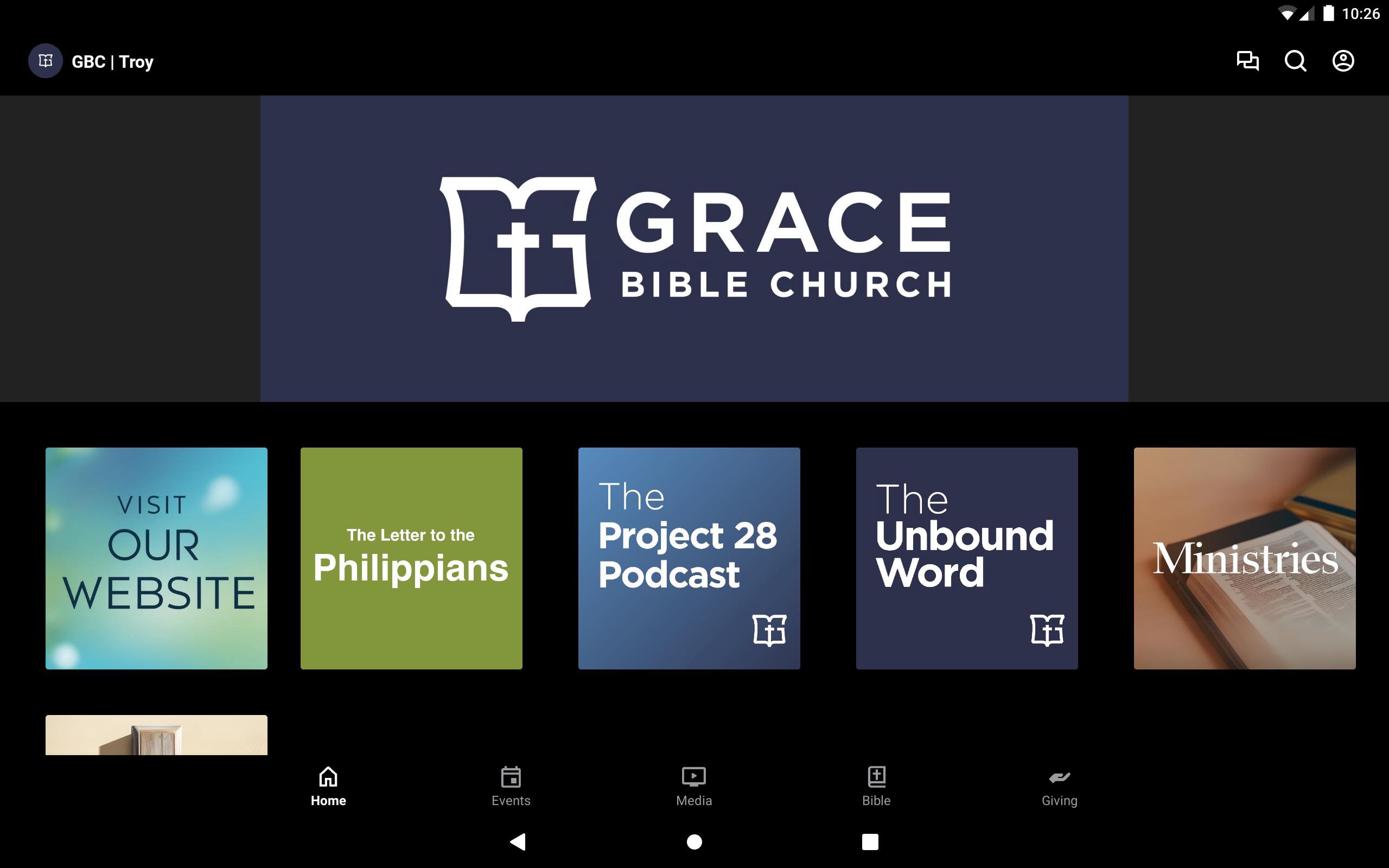1389x868 pixels.
Task: Open The Letter to the Philippians tile
Action: [x=411, y=558]
